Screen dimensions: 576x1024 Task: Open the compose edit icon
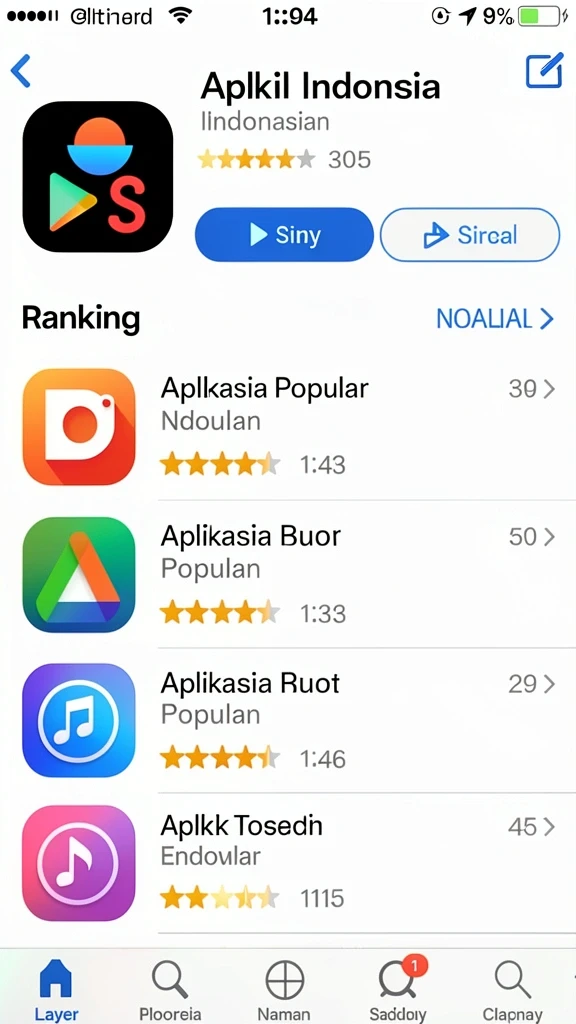pyautogui.click(x=545, y=70)
